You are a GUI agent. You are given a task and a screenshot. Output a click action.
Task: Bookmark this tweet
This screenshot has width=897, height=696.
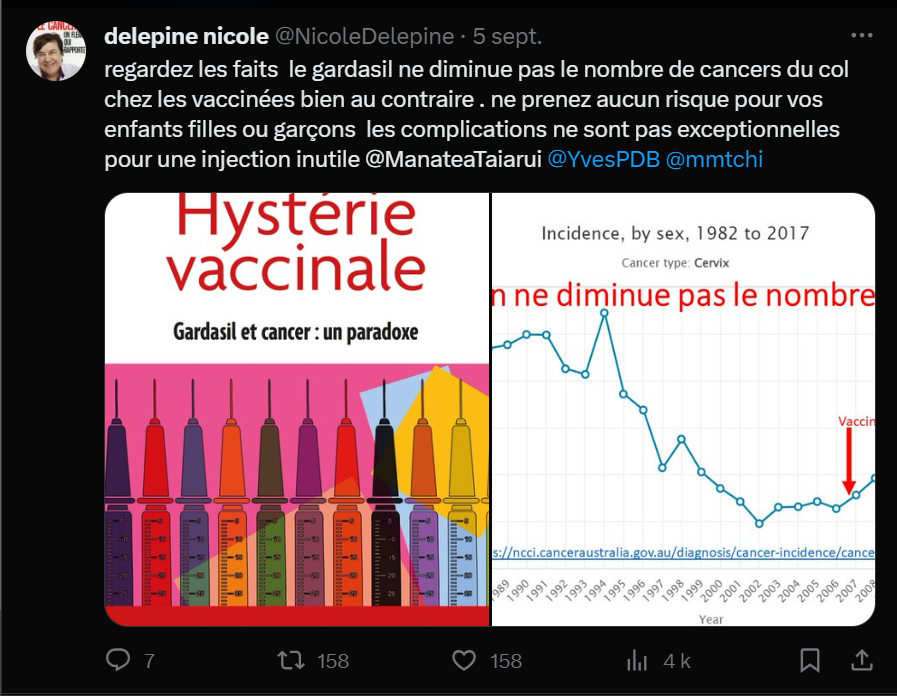810,660
